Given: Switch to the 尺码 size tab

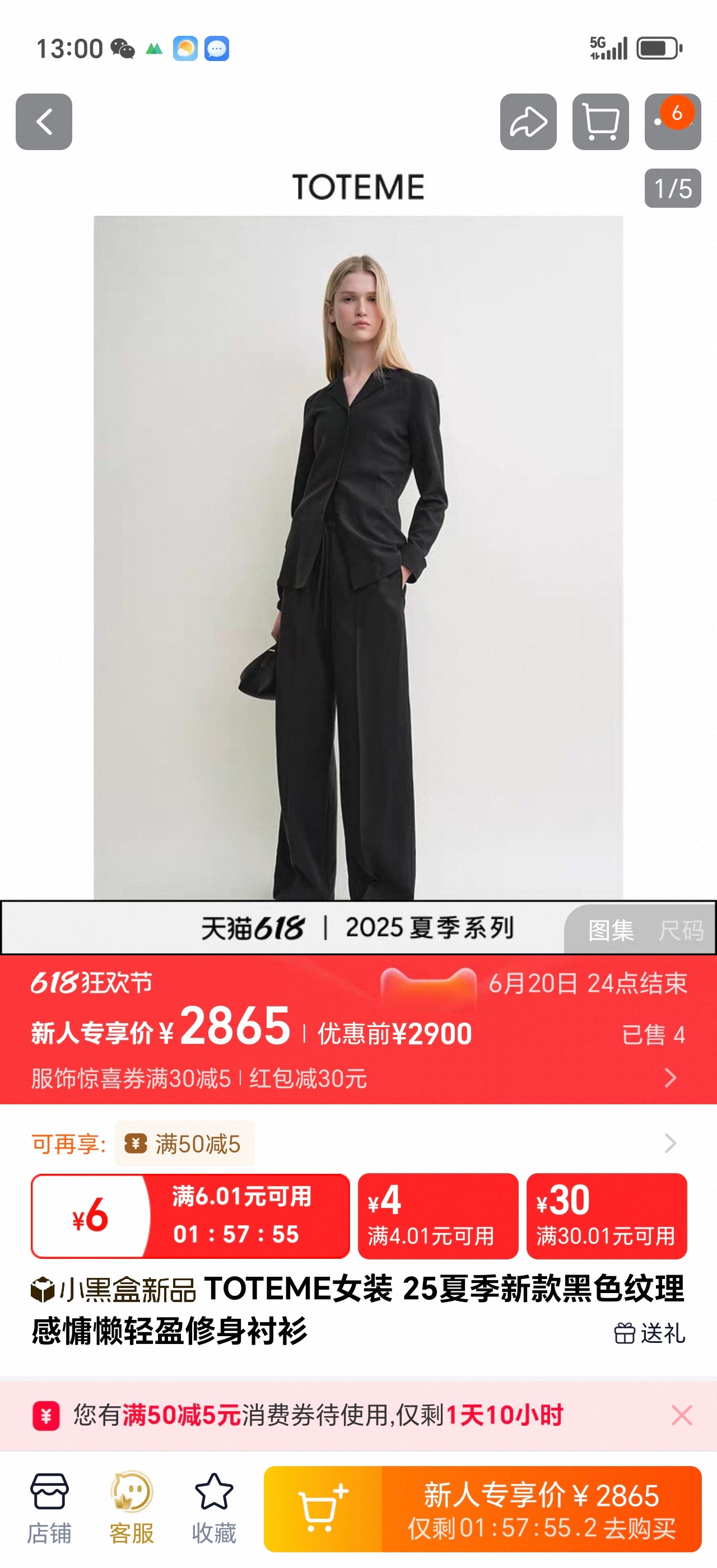Looking at the screenshot, I should coord(681,930).
